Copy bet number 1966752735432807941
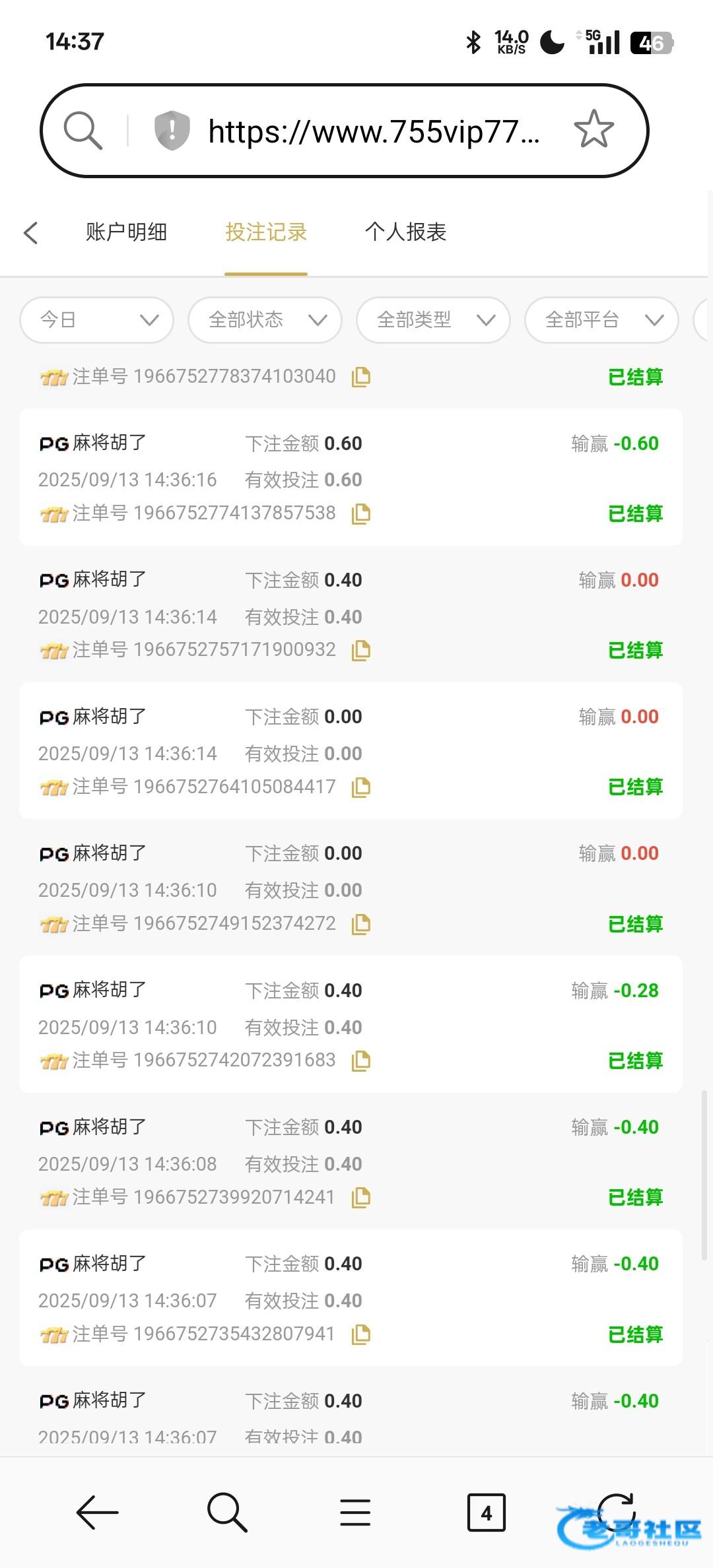Screen dimensions: 713x1568 [x=360, y=1334]
